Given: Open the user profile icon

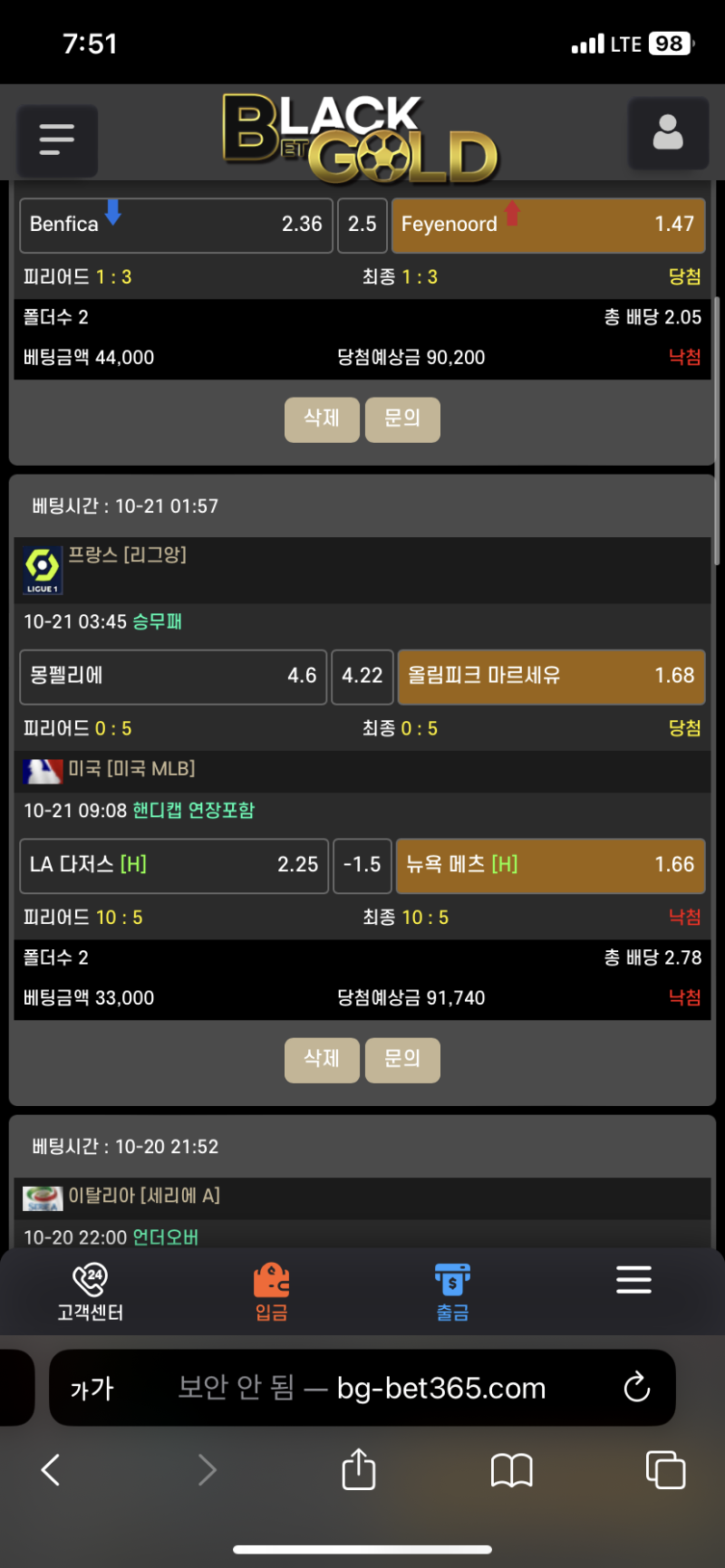Looking at the screenshot, I should point(668,133).
